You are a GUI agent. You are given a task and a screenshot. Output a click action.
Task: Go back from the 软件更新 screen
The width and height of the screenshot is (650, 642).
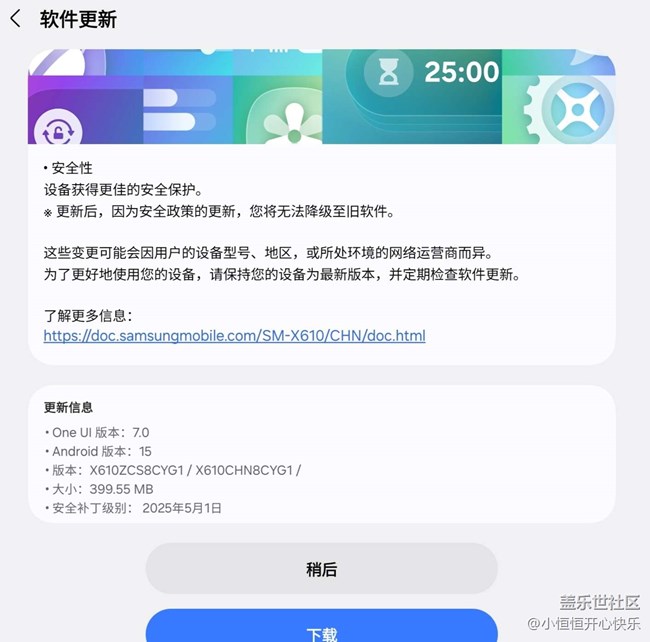coord(15,19)
